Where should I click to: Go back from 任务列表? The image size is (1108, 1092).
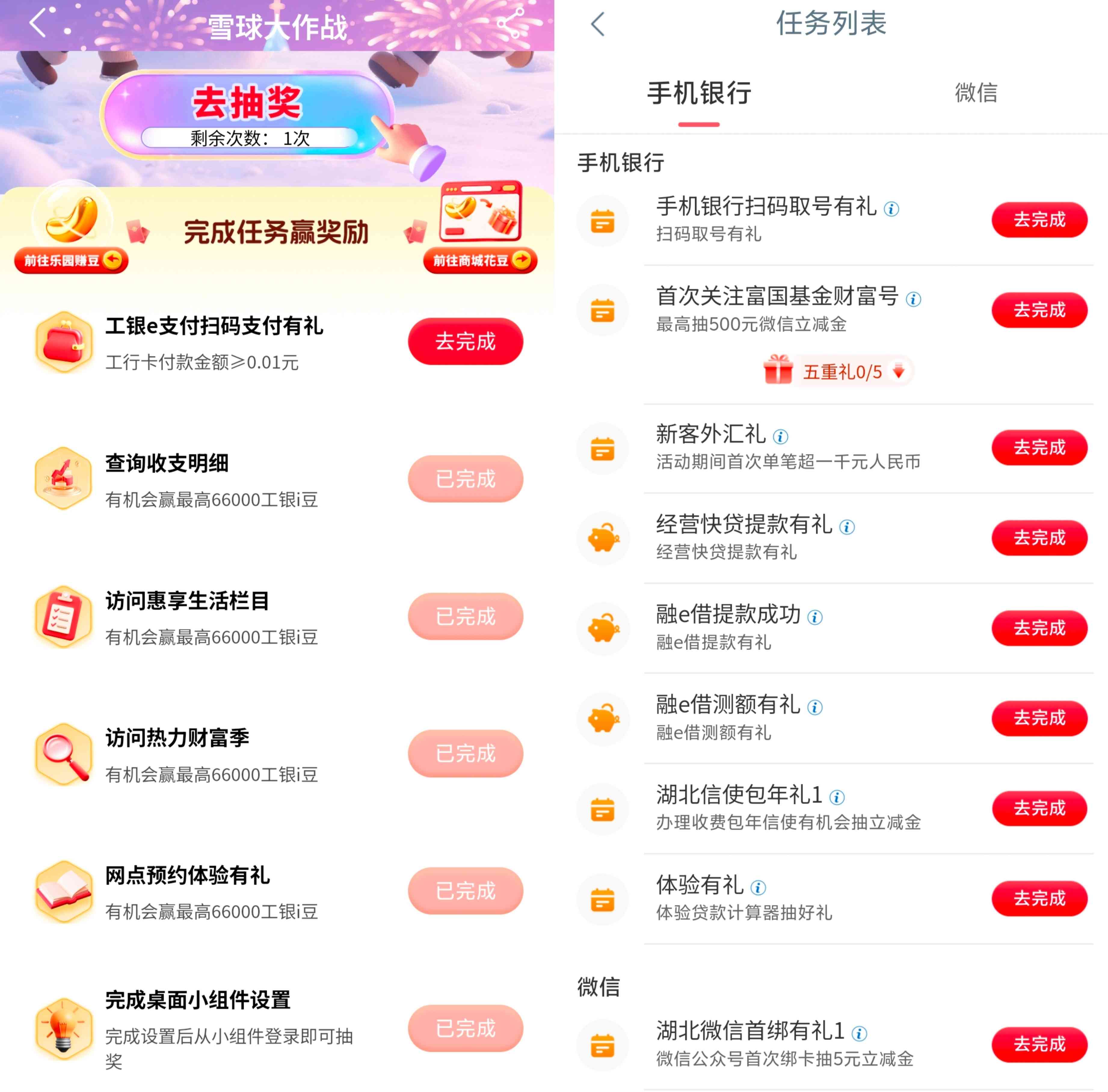click(598, 24)
